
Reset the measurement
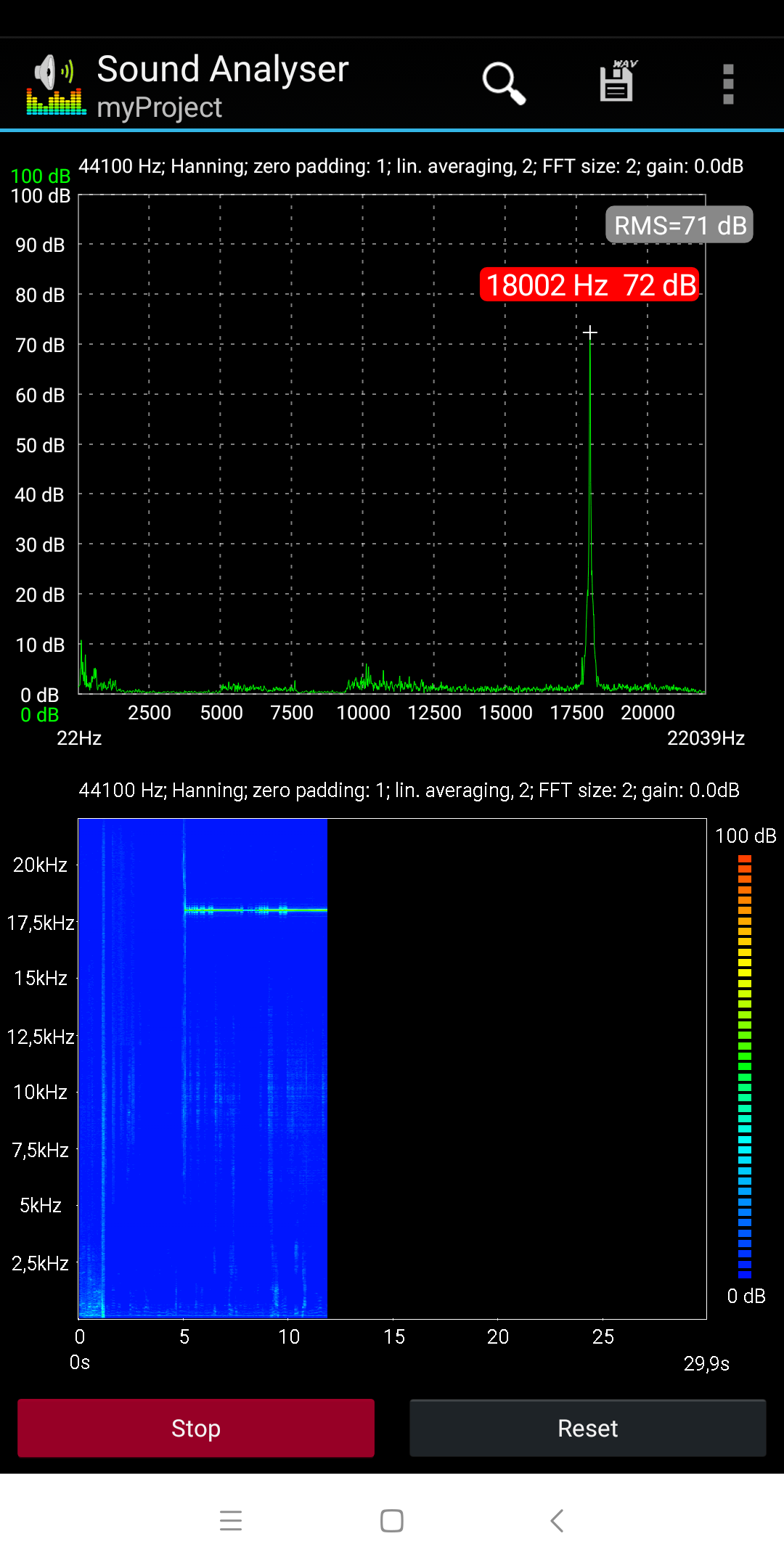(587, 1428)
